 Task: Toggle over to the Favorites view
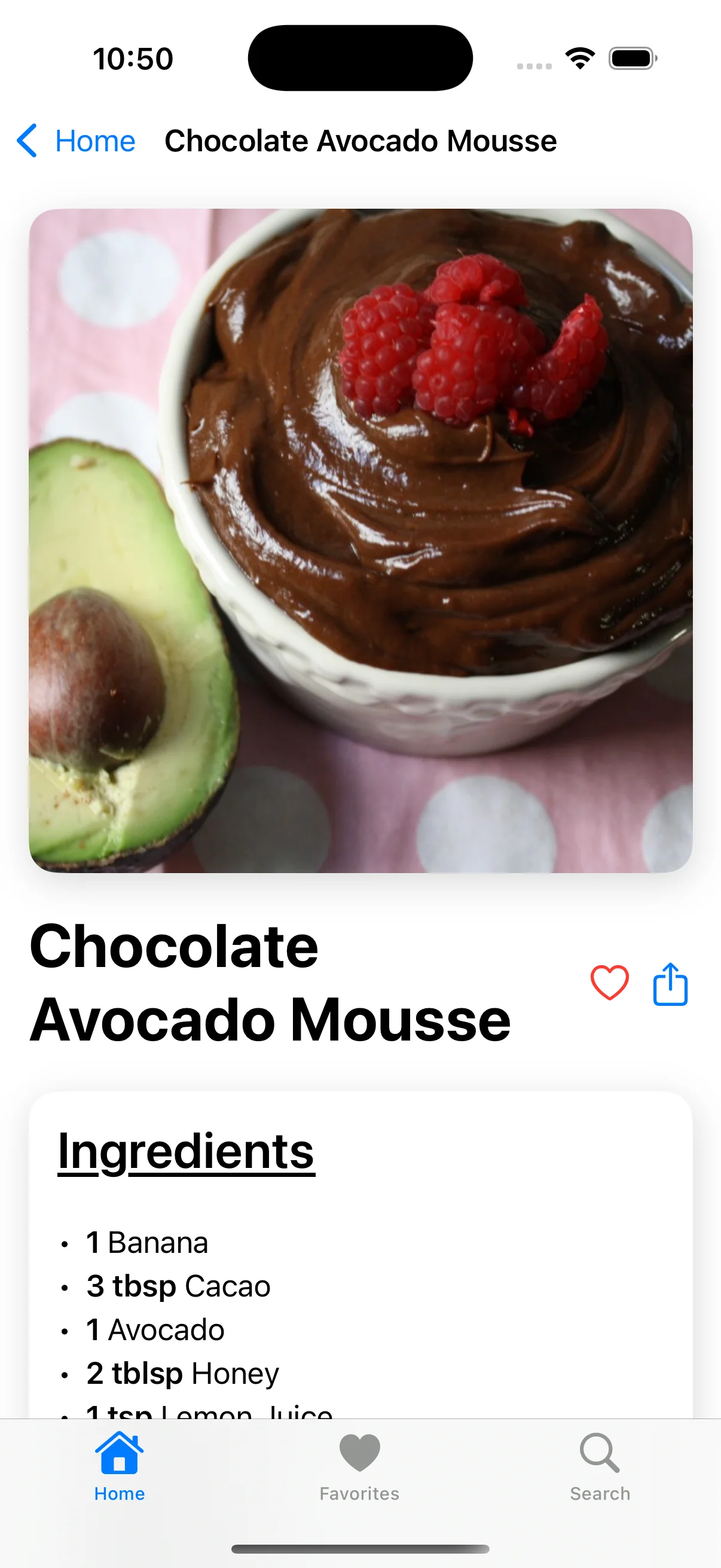coord(359,1461)
